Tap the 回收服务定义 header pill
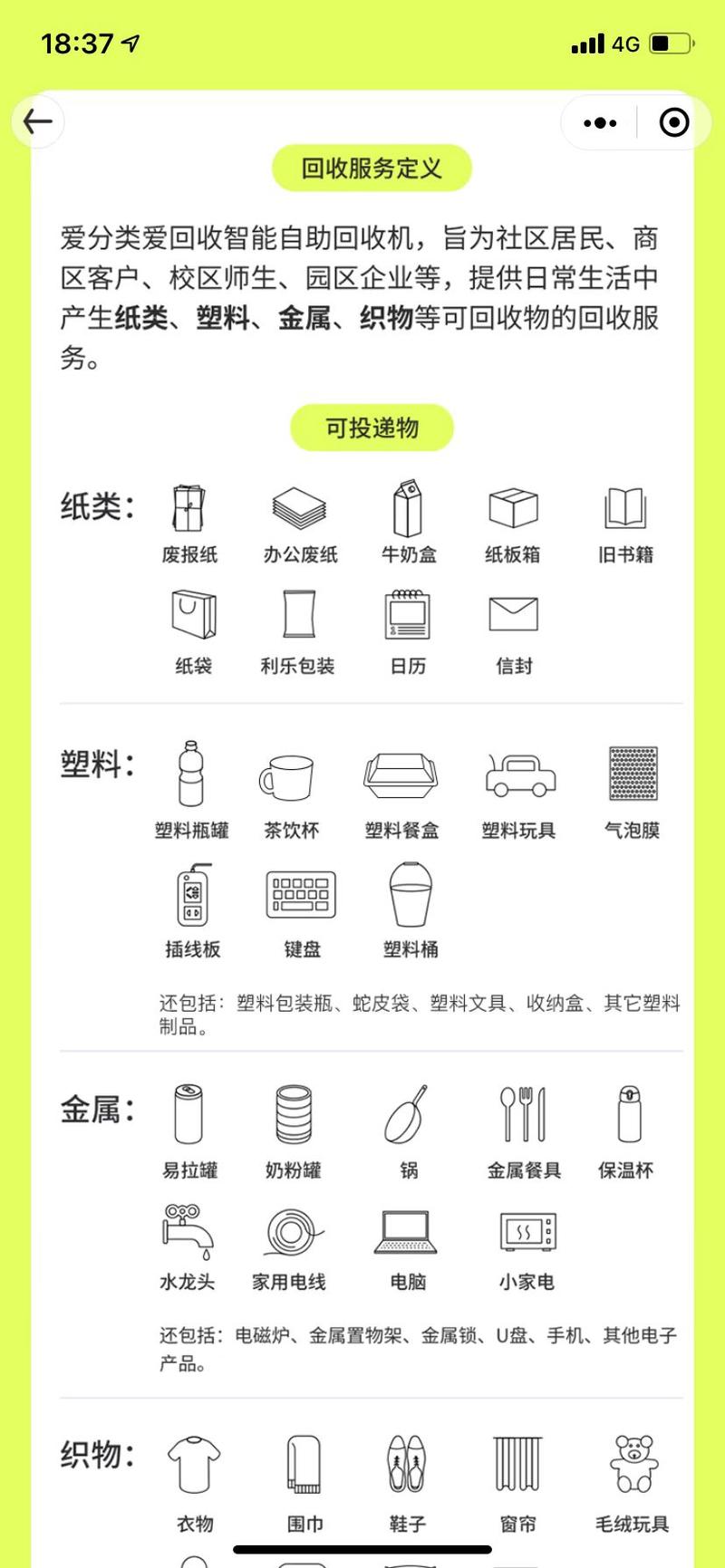The height and width of the screenshot is (1568, 725). [372, 168]
